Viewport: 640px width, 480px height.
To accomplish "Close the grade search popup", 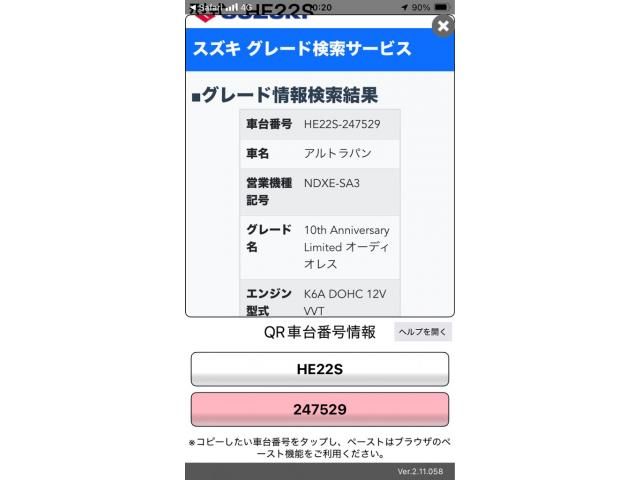I will pyautogui.click(x=442, y=27).
